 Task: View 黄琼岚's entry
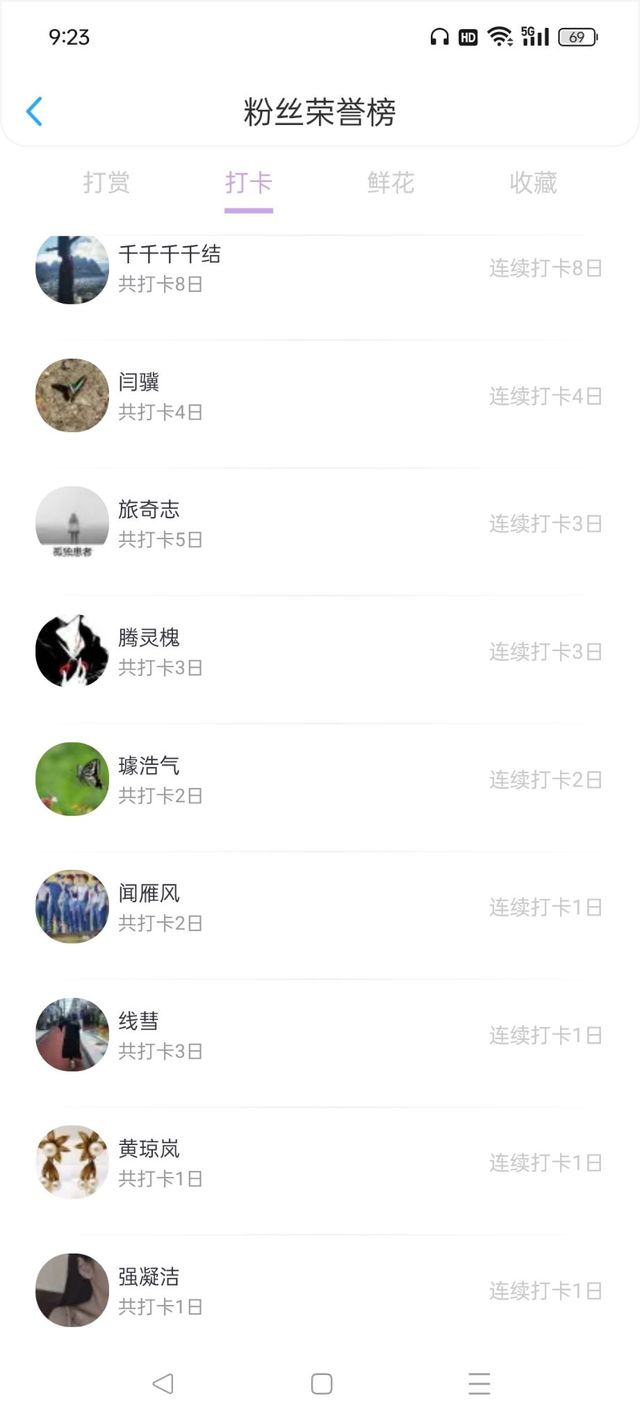320,1163
